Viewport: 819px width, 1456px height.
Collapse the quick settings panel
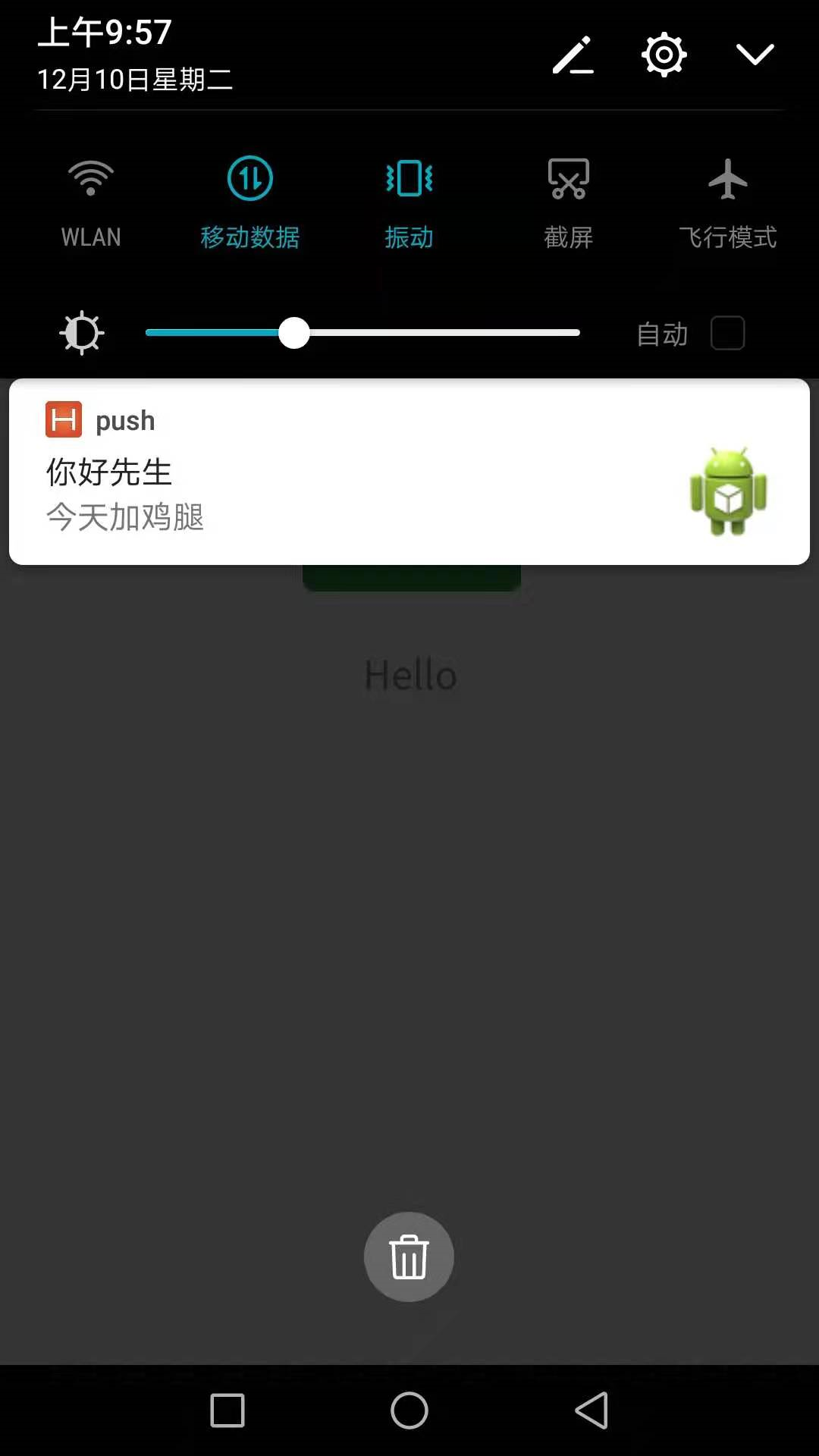(x=755, y=55)
